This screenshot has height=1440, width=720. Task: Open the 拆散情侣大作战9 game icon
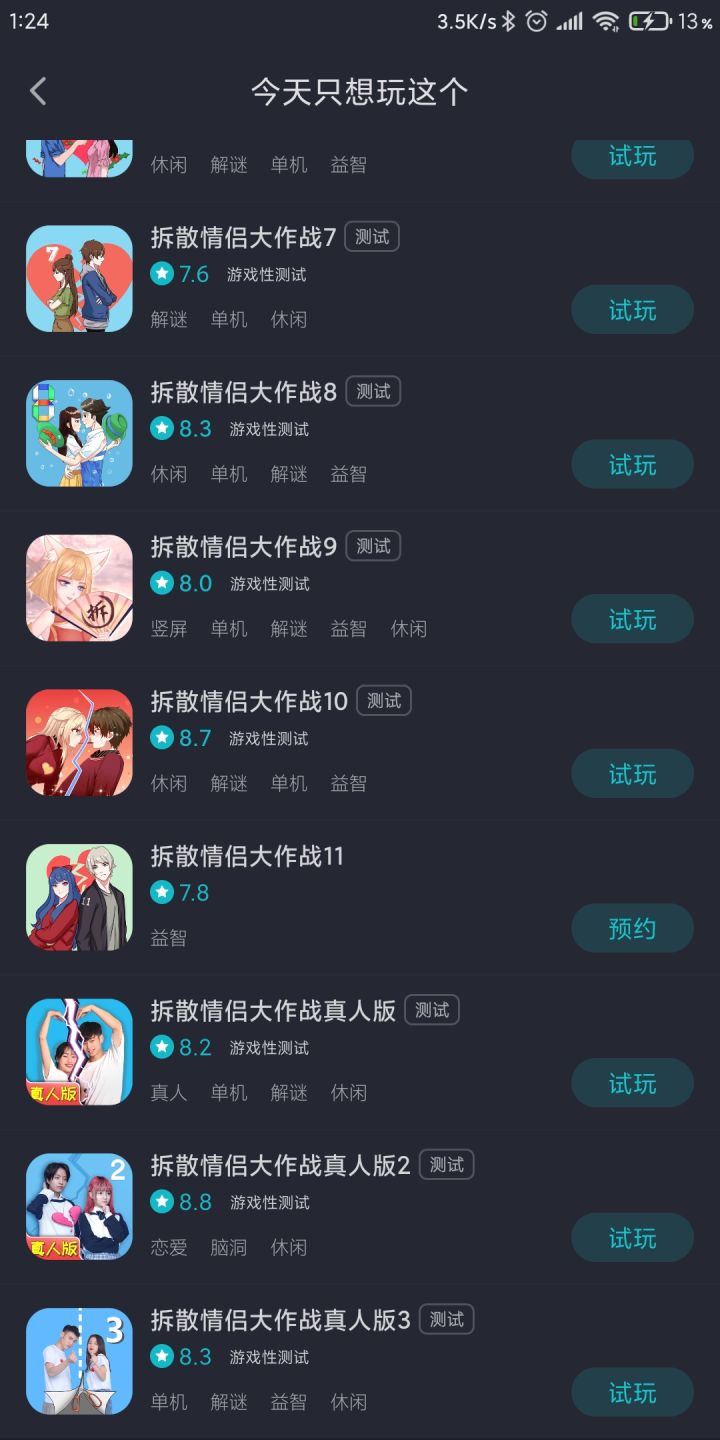(x=78, y=588)
